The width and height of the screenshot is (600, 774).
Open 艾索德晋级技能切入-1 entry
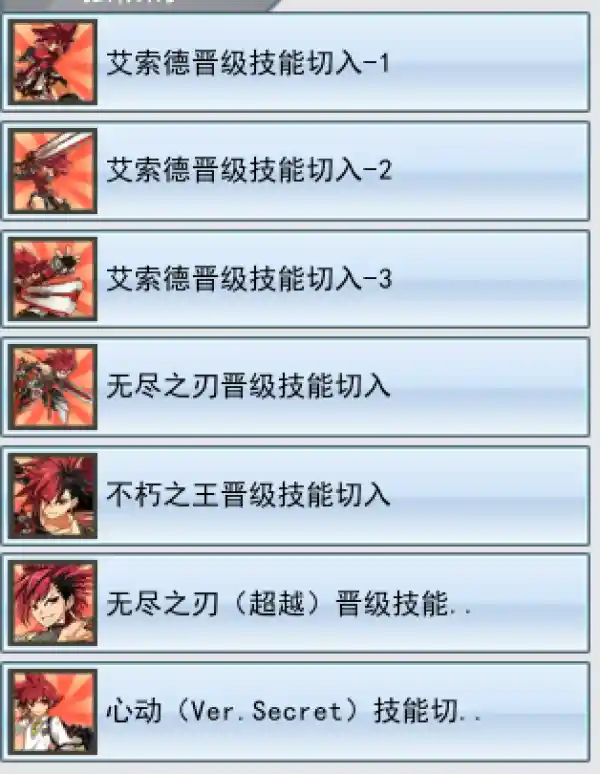300,63
